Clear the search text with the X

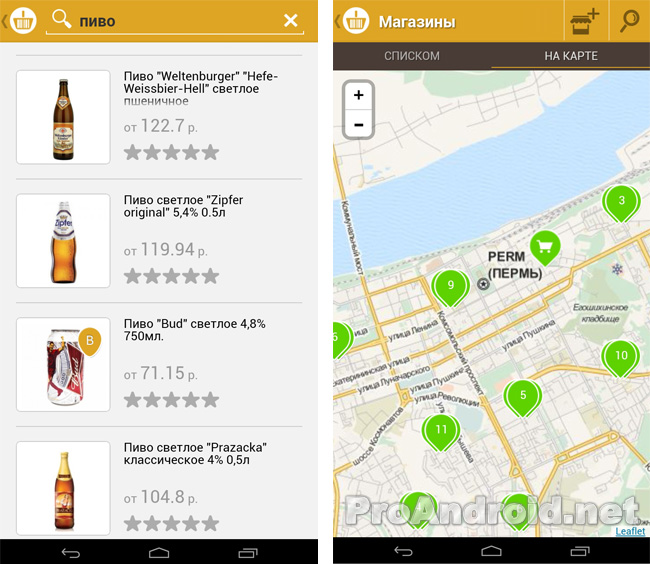(x=291, y=21)
